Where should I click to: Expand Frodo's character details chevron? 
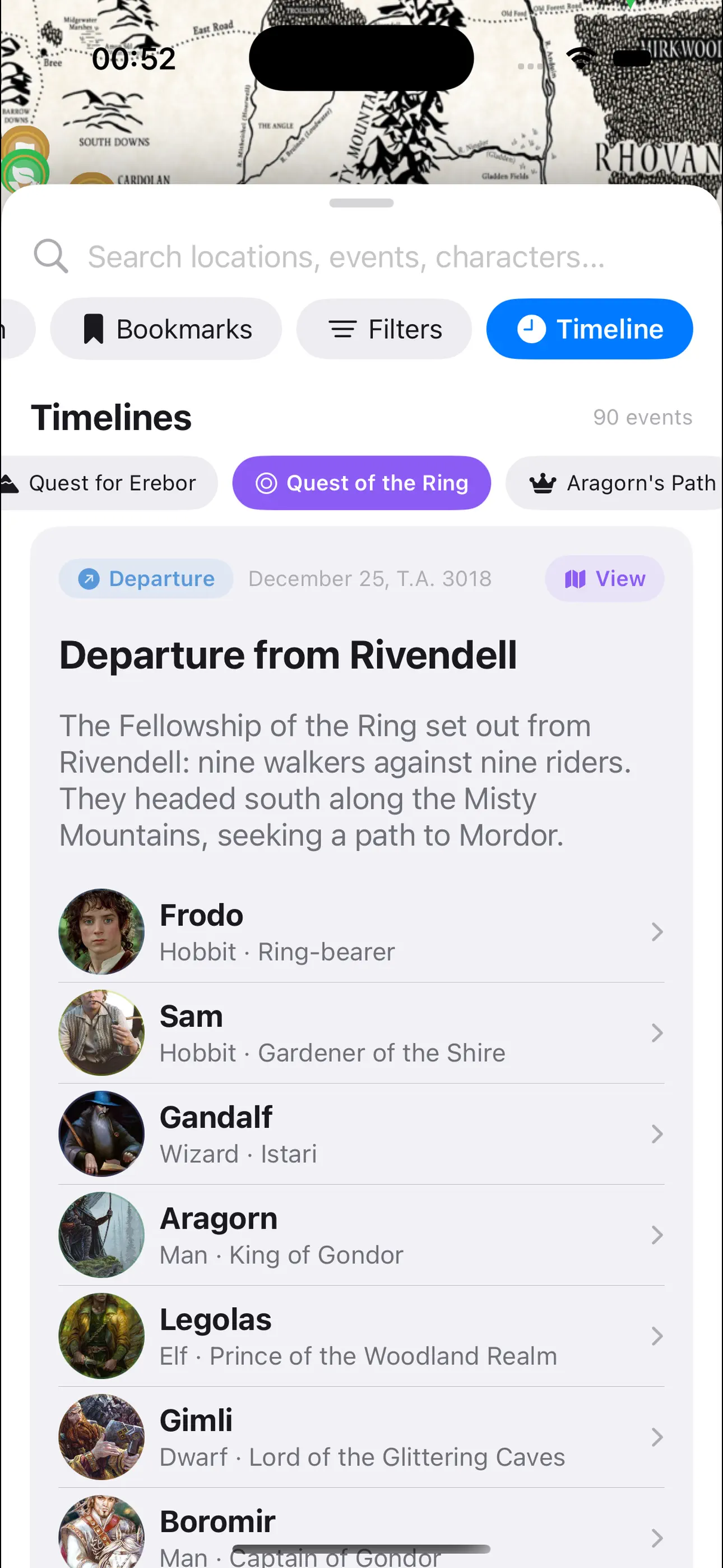coord(657,931)
